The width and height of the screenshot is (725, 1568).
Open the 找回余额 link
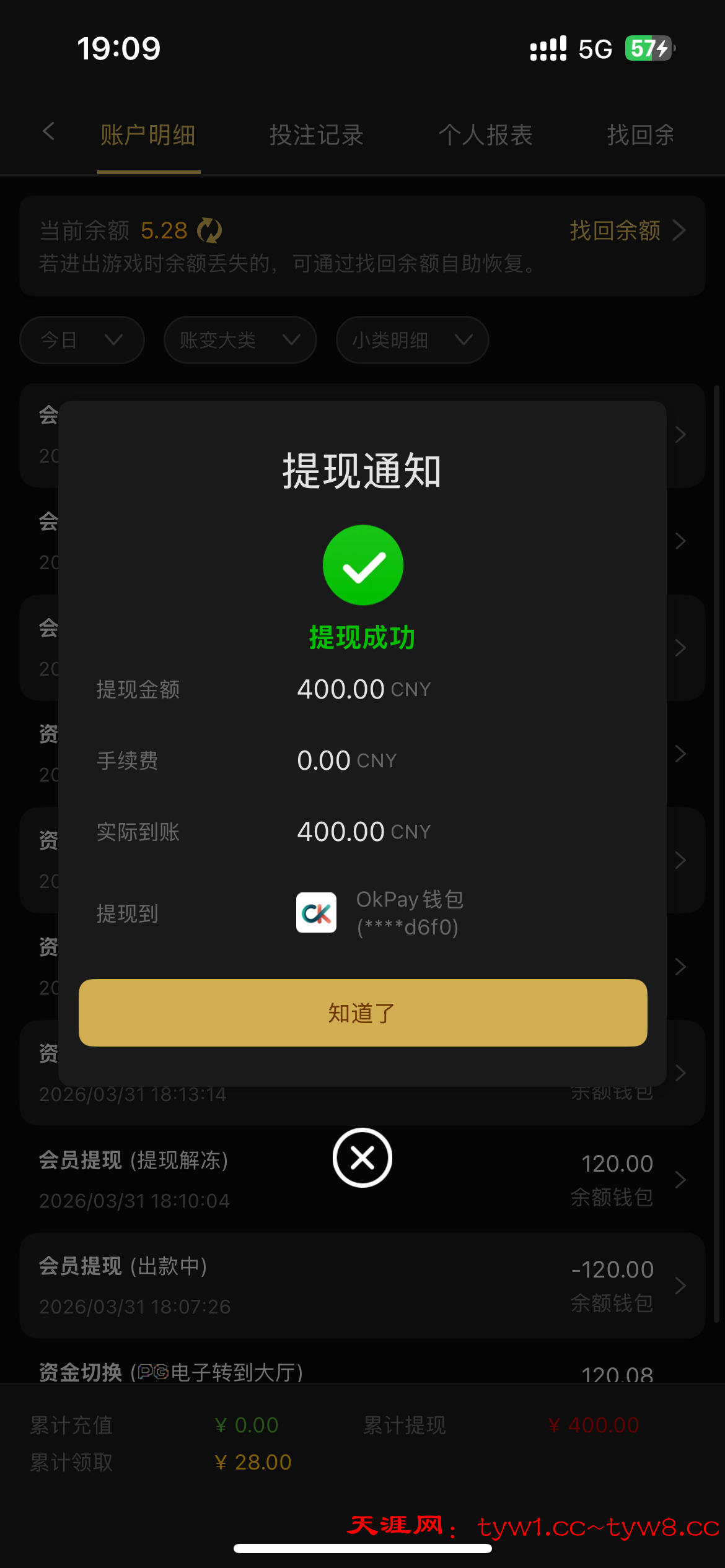[626, 230]
